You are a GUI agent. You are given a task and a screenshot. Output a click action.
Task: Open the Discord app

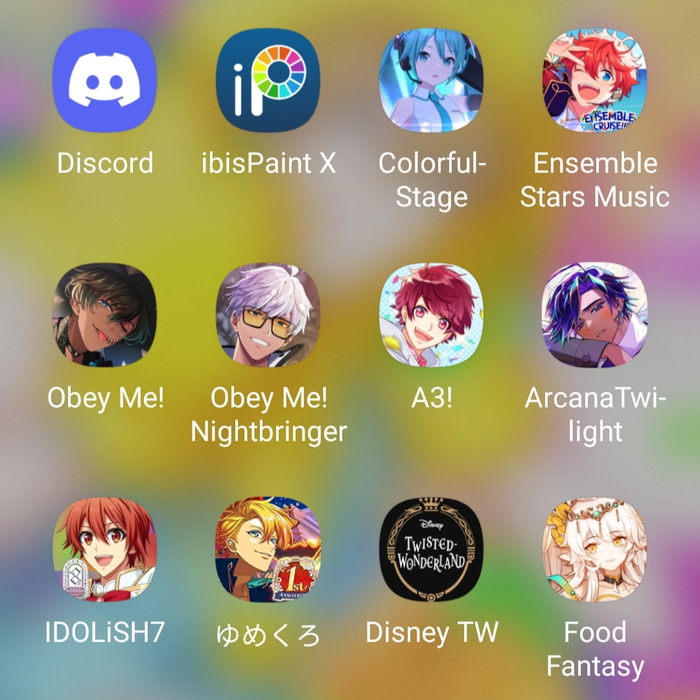click(x=105, y=80)
